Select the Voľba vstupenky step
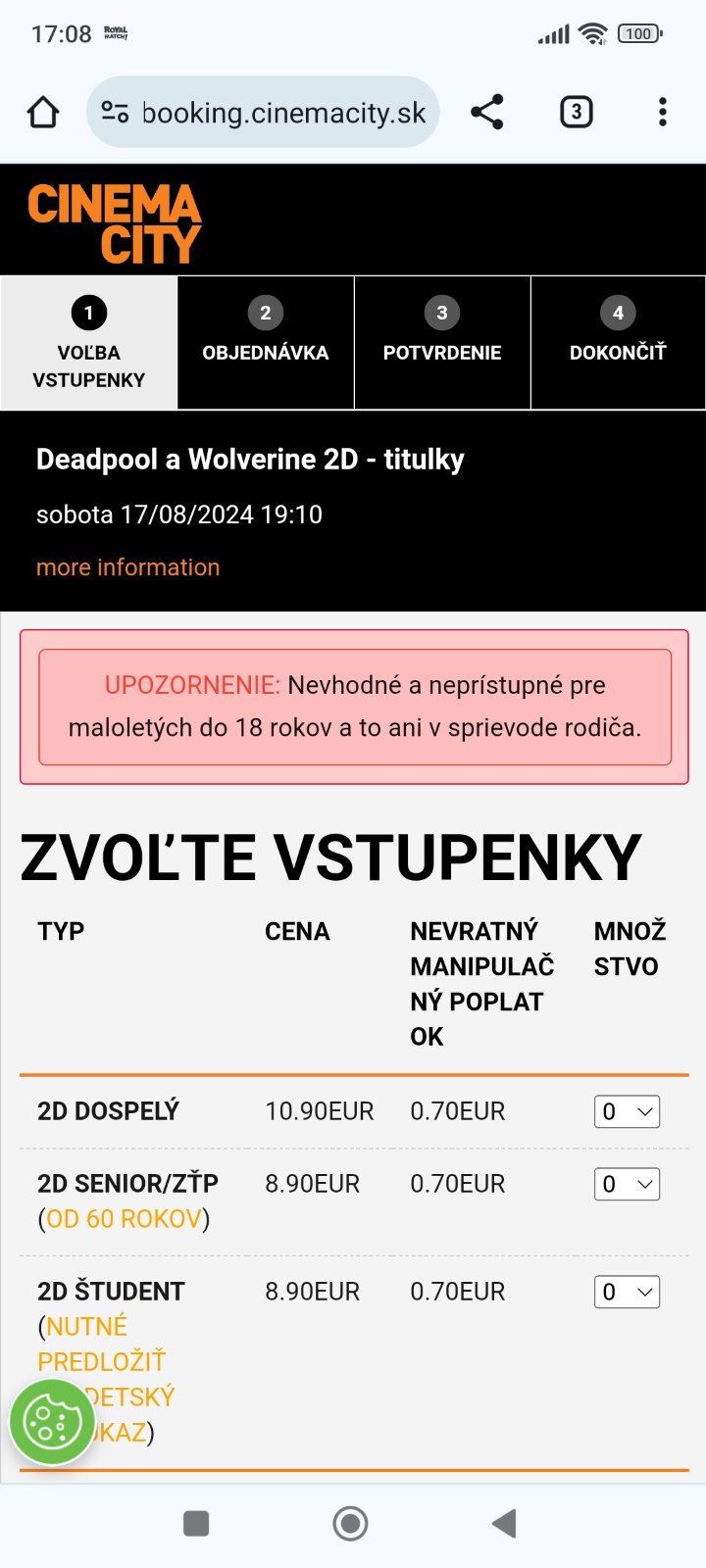Screen dimensions: 706x1568 click(89, 343)
